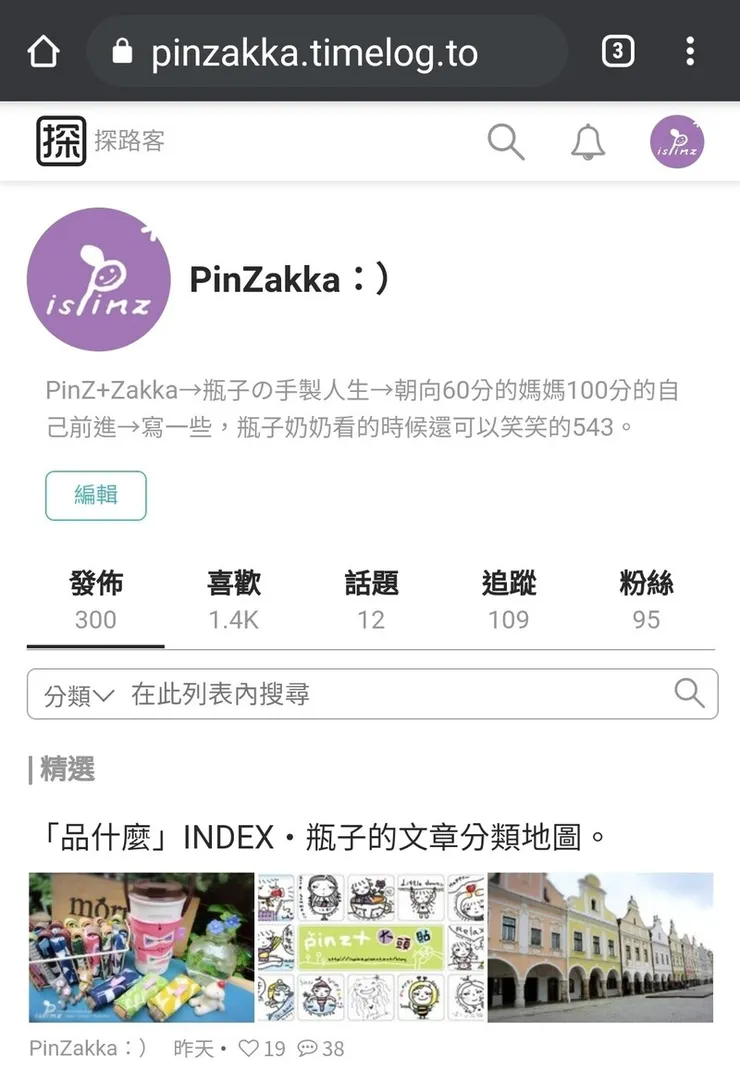
Task: Go to the browser home page
Action: 43,52
